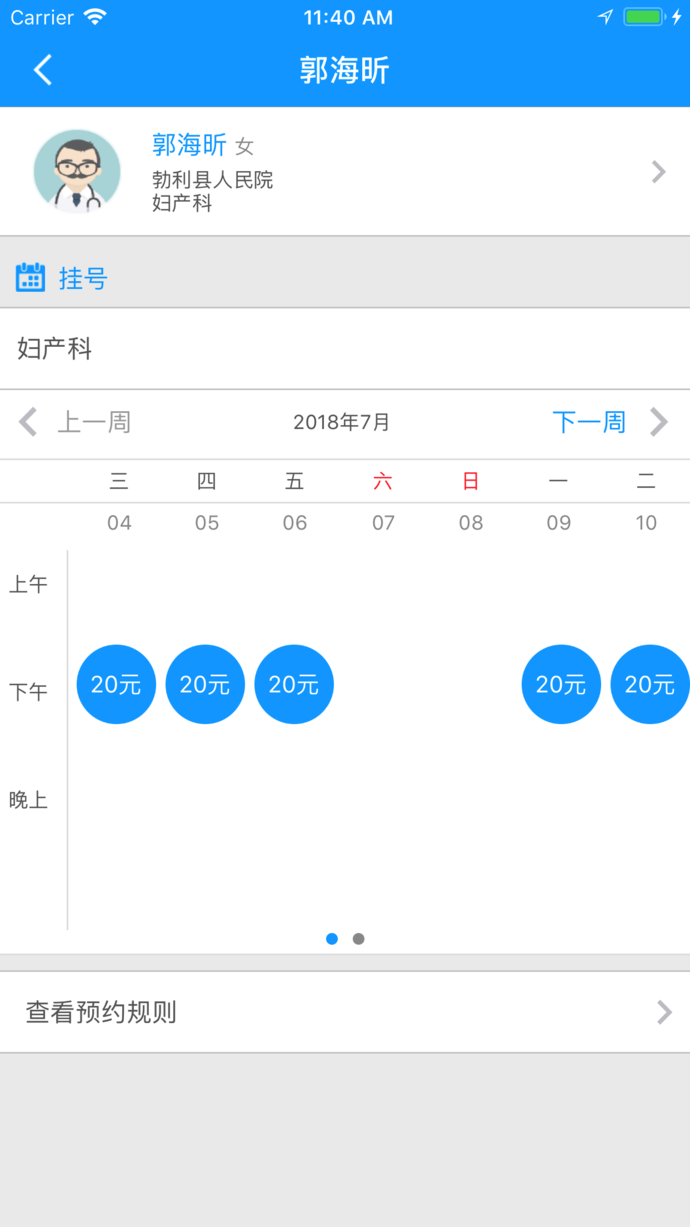The height and width of the screenshot is (1227, 690).
Task: Tap the second page indicator dot
Action: (359, 939)
